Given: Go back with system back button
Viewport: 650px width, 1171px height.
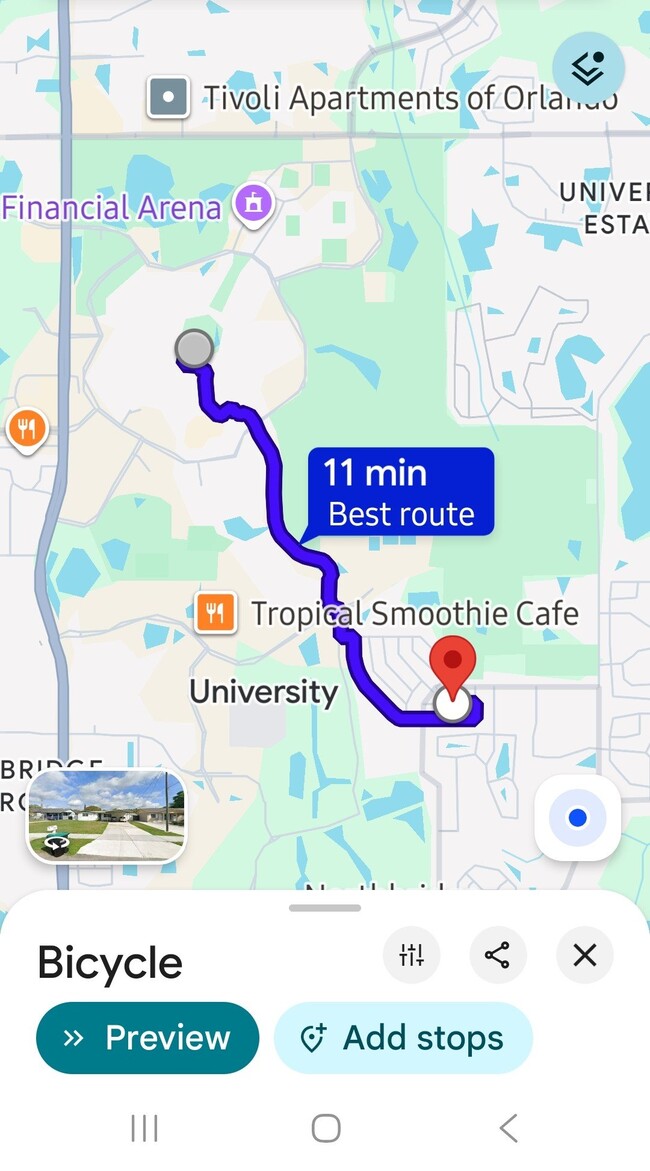Looking at the screenshot, I should [x=509, y=1128].
